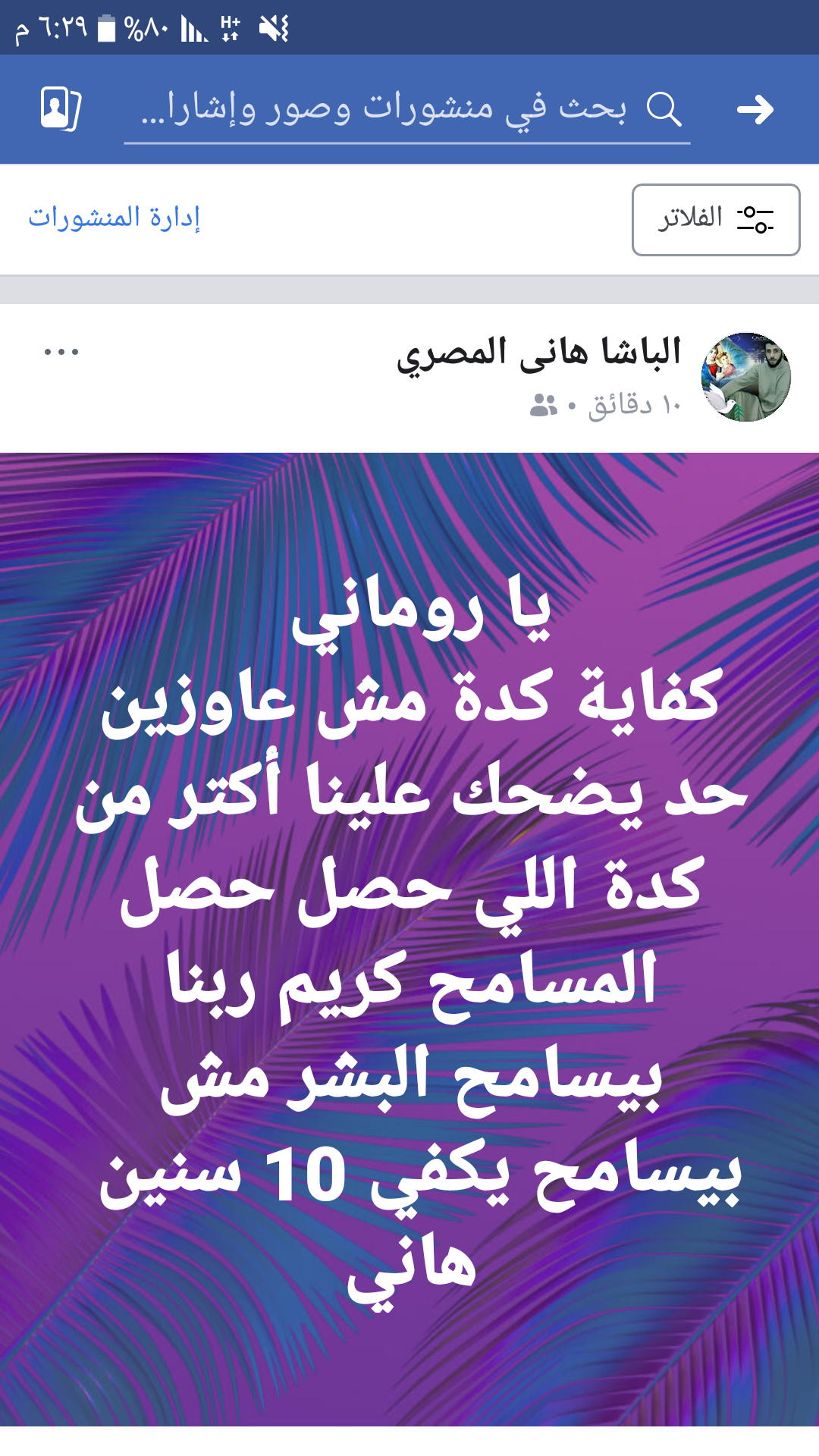Open the الفلاتر filters button

click(x=716, y=220)
